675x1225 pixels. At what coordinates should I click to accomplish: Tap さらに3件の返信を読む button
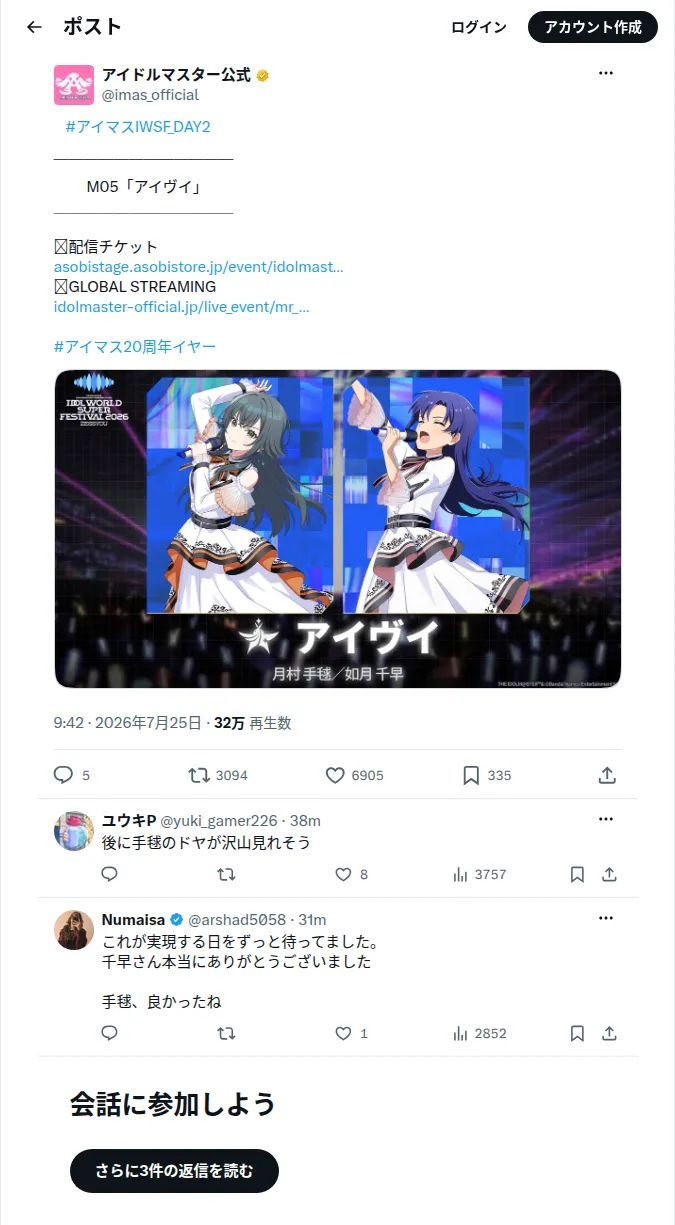174,1171
